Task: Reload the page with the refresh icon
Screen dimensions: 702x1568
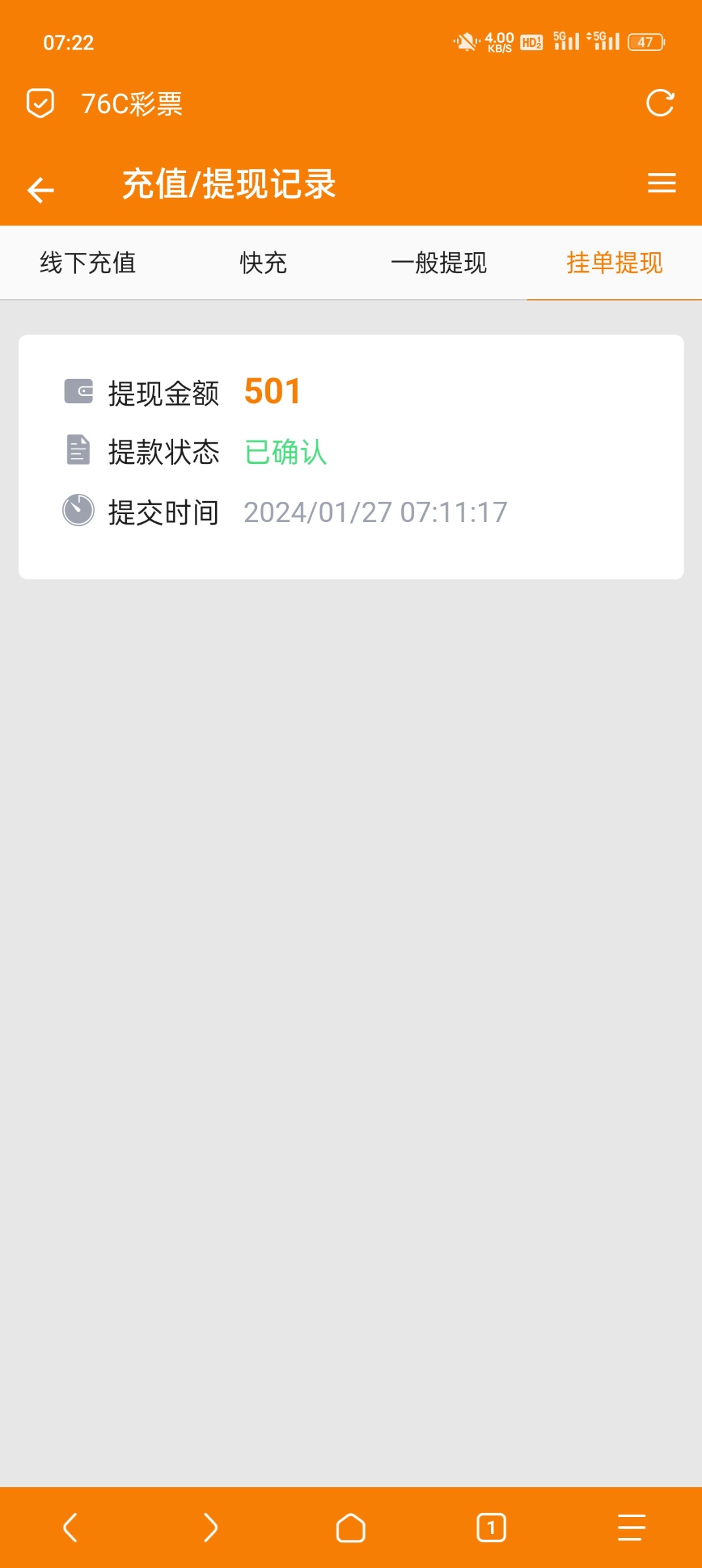Action: pos(660,103)
